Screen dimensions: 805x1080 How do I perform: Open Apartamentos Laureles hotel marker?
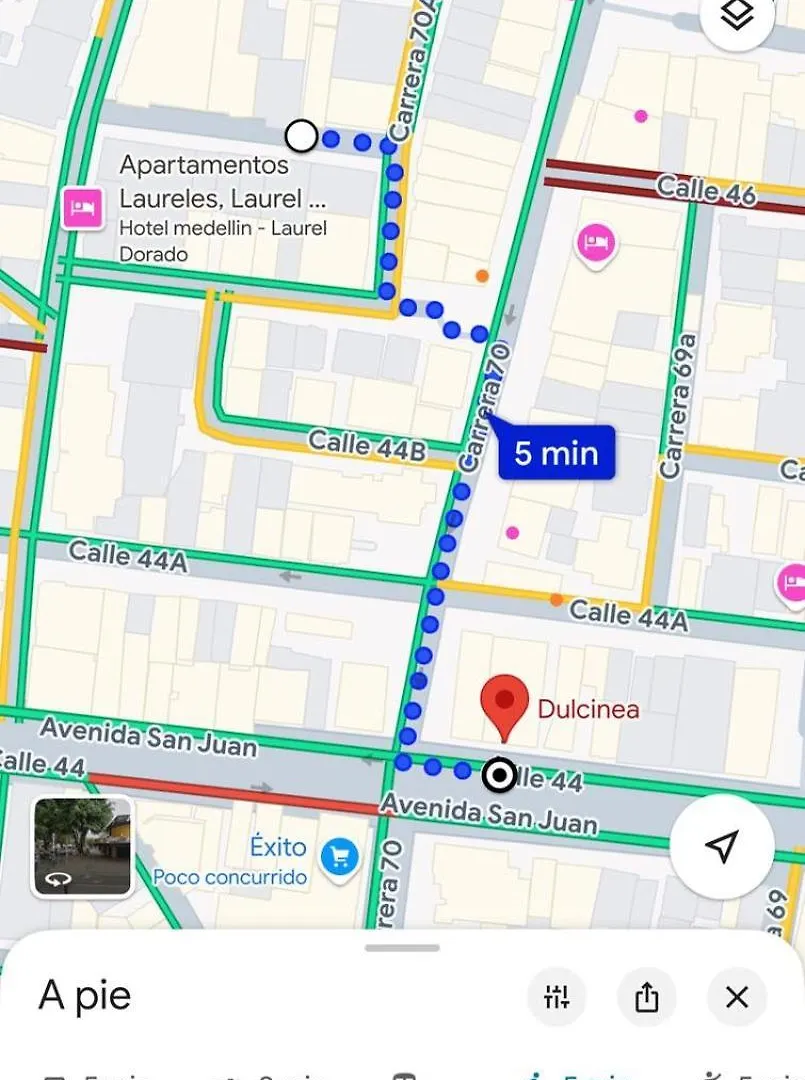click(x=83, y=208)
